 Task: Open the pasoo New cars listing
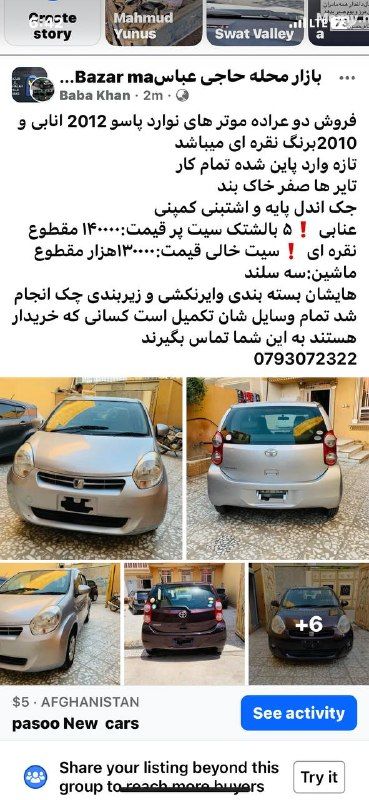coord(76,723)
